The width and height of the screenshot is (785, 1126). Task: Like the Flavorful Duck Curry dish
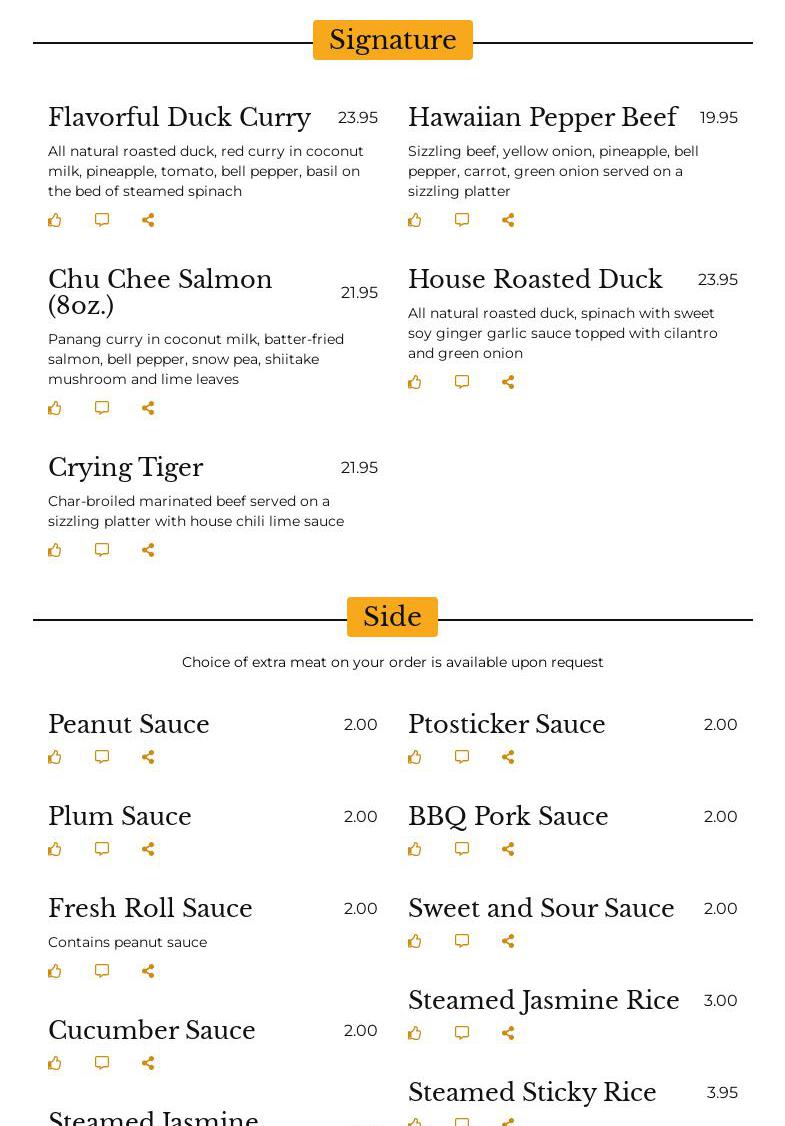click(x=55, y=220)
